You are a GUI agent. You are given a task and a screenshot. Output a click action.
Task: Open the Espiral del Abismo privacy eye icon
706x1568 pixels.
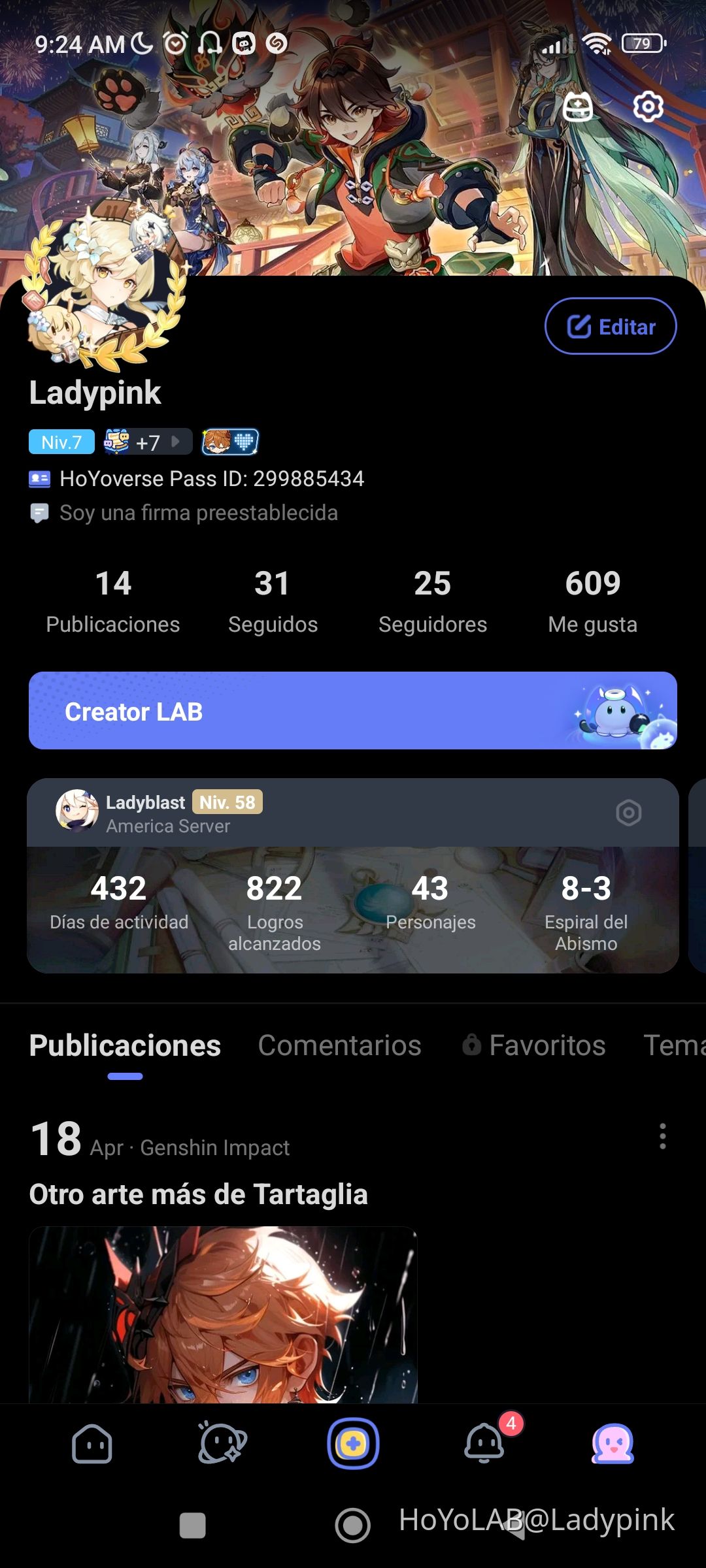[629, 813]
